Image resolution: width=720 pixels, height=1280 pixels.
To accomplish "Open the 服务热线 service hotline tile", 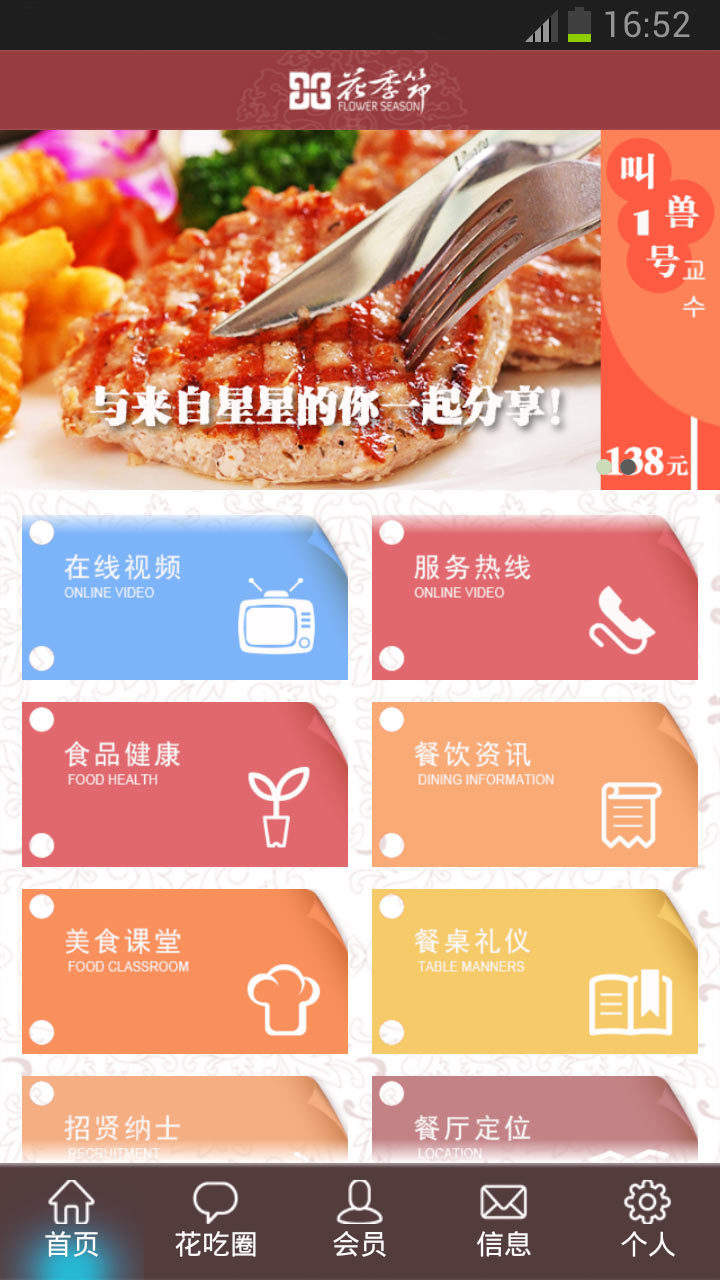I will [x=535, y=598].
